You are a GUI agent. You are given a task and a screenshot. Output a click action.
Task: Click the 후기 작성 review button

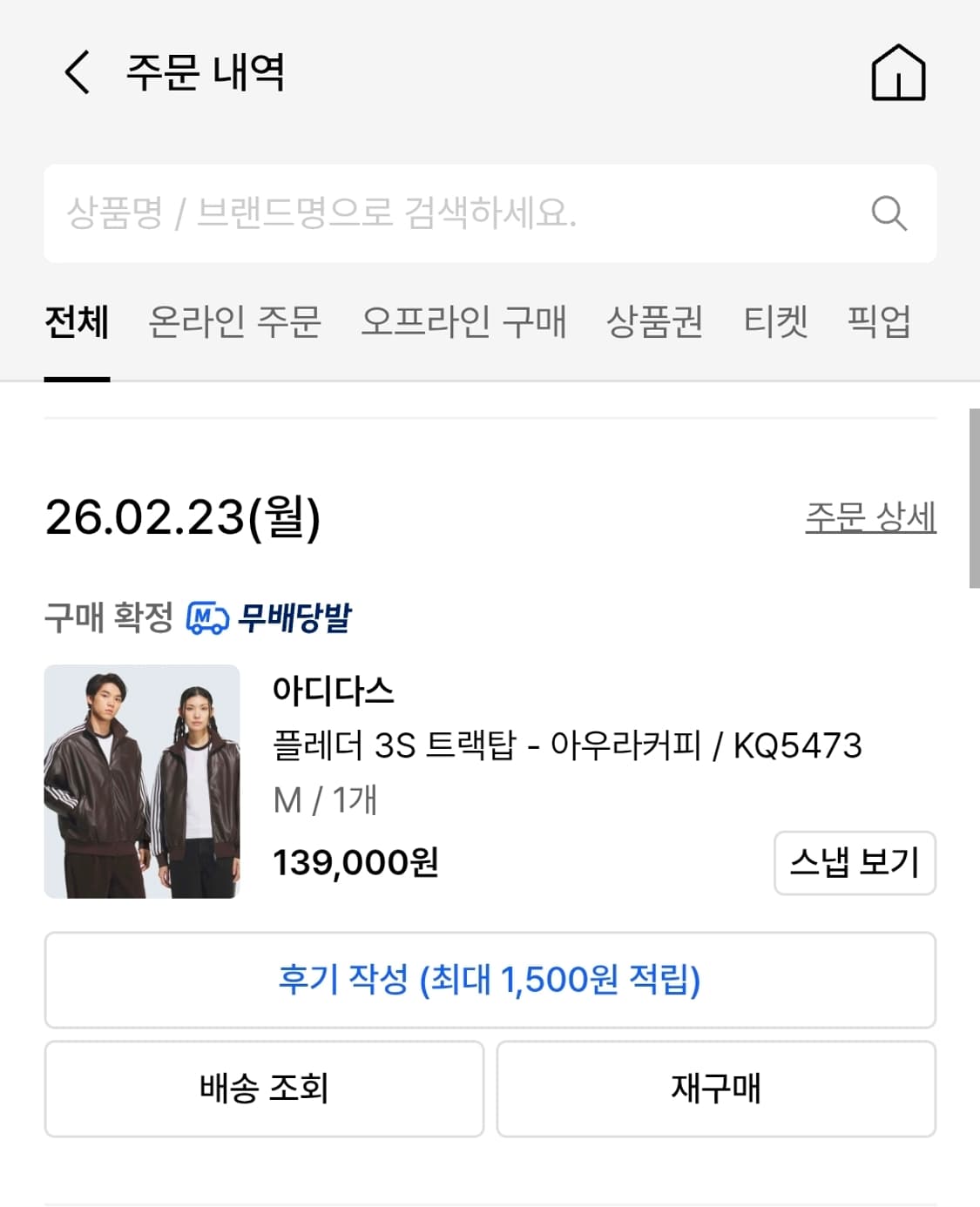pos(490,981)
